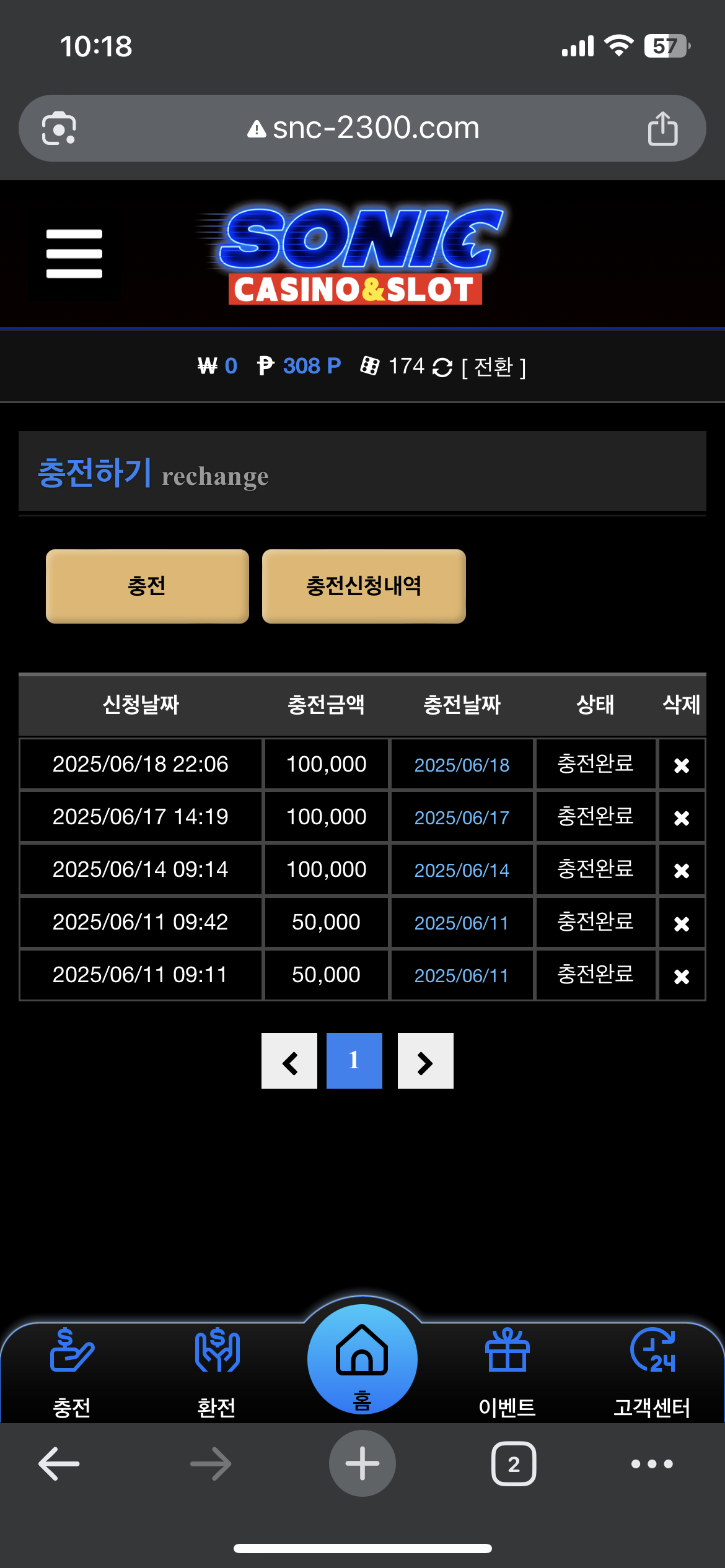The width and height of the screenshot is (725, 1568).
Task: Go to 홈 home tab
Action: coord(362,1360)
